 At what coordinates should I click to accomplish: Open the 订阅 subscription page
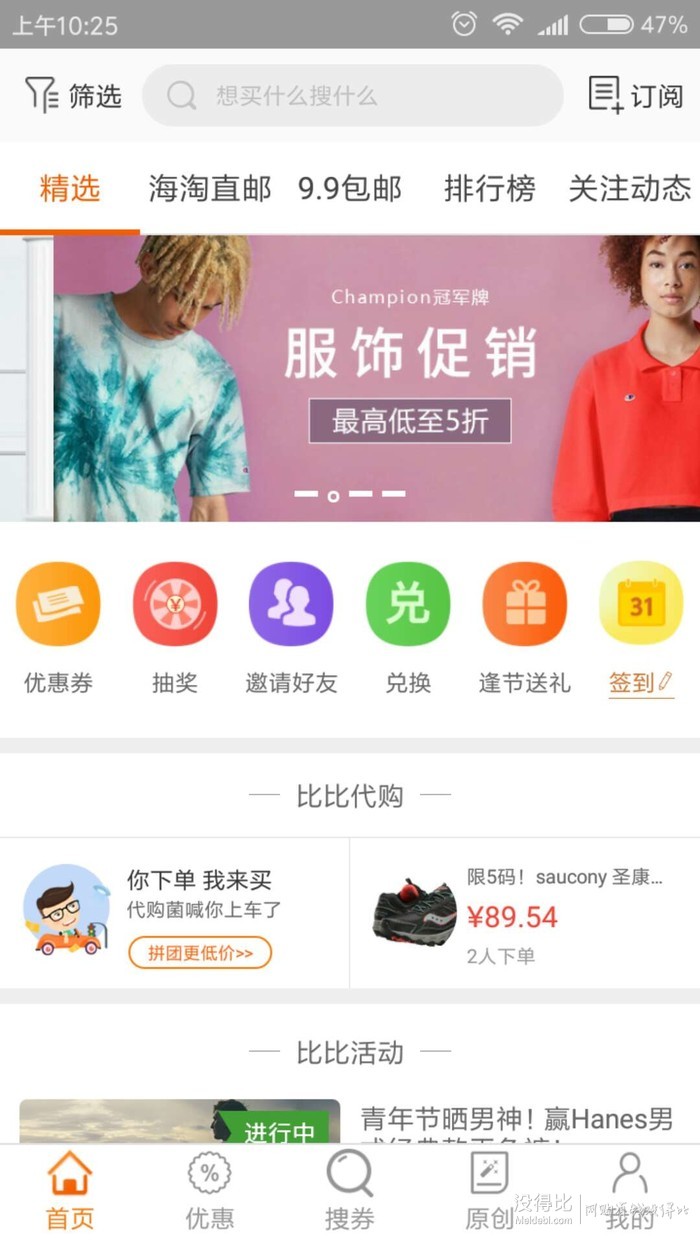tap(635, 96)
